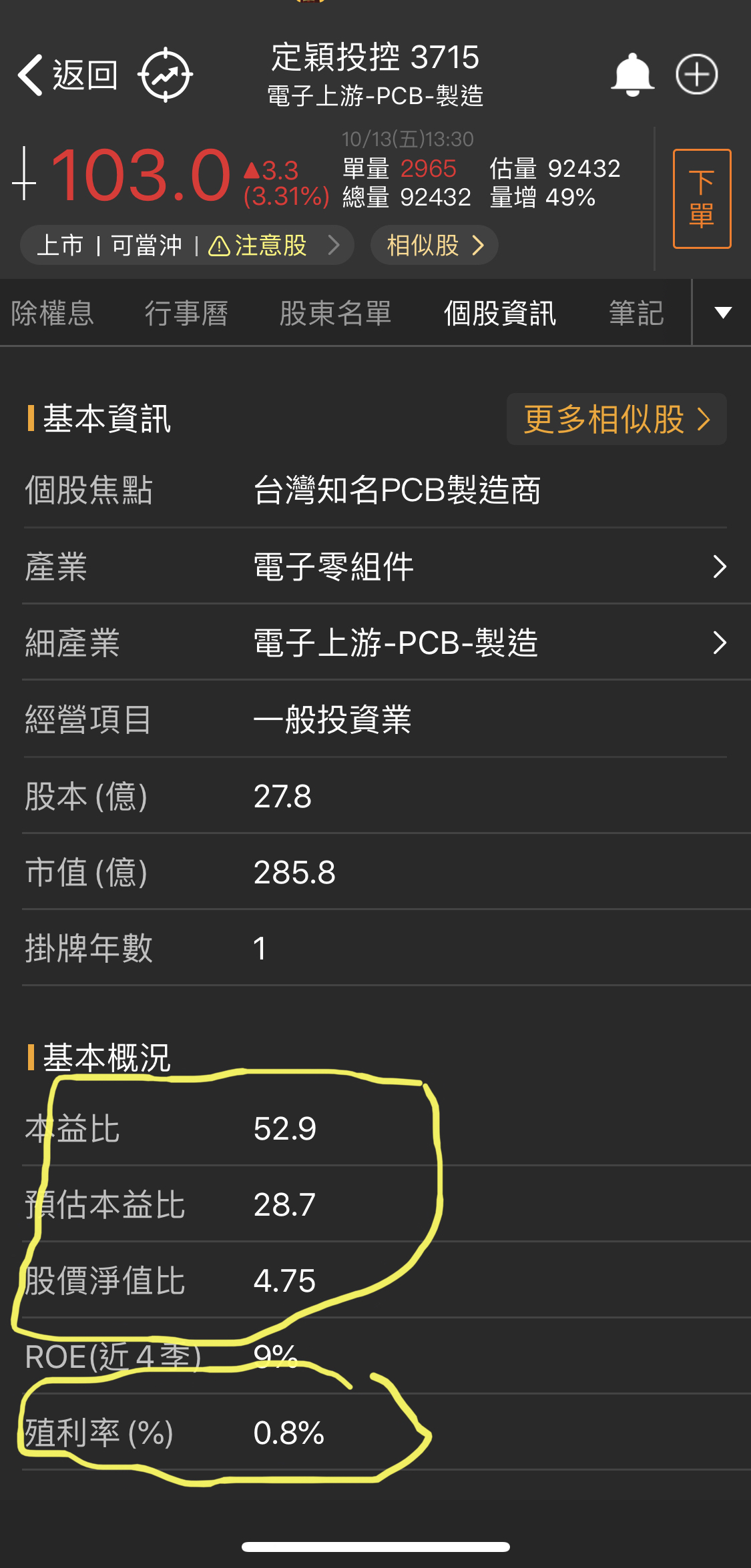Tap the warning icon beside 注意股
Image resolution: width=751 pixels, height=1568 pixels.
pos(219,245)
